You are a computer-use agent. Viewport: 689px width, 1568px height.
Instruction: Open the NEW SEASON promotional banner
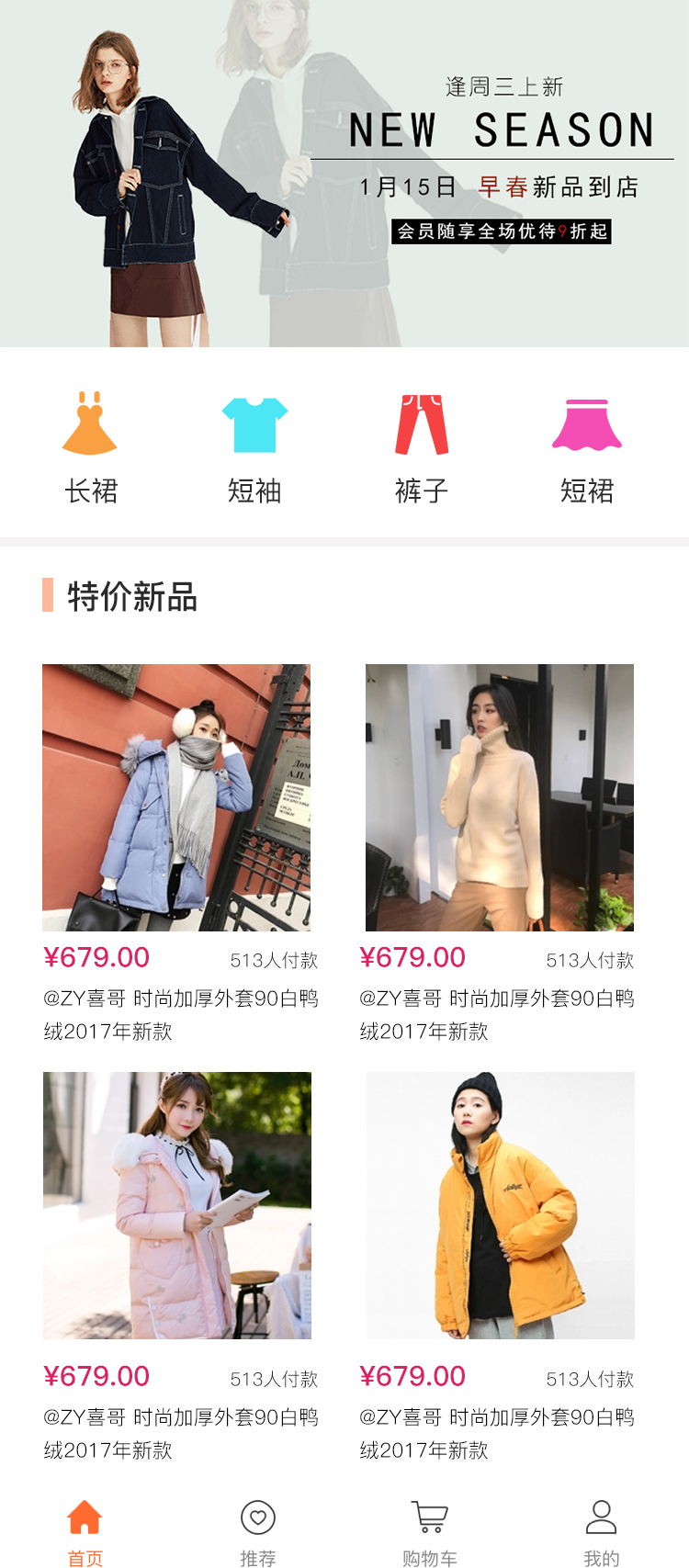[x=344, y=174]
